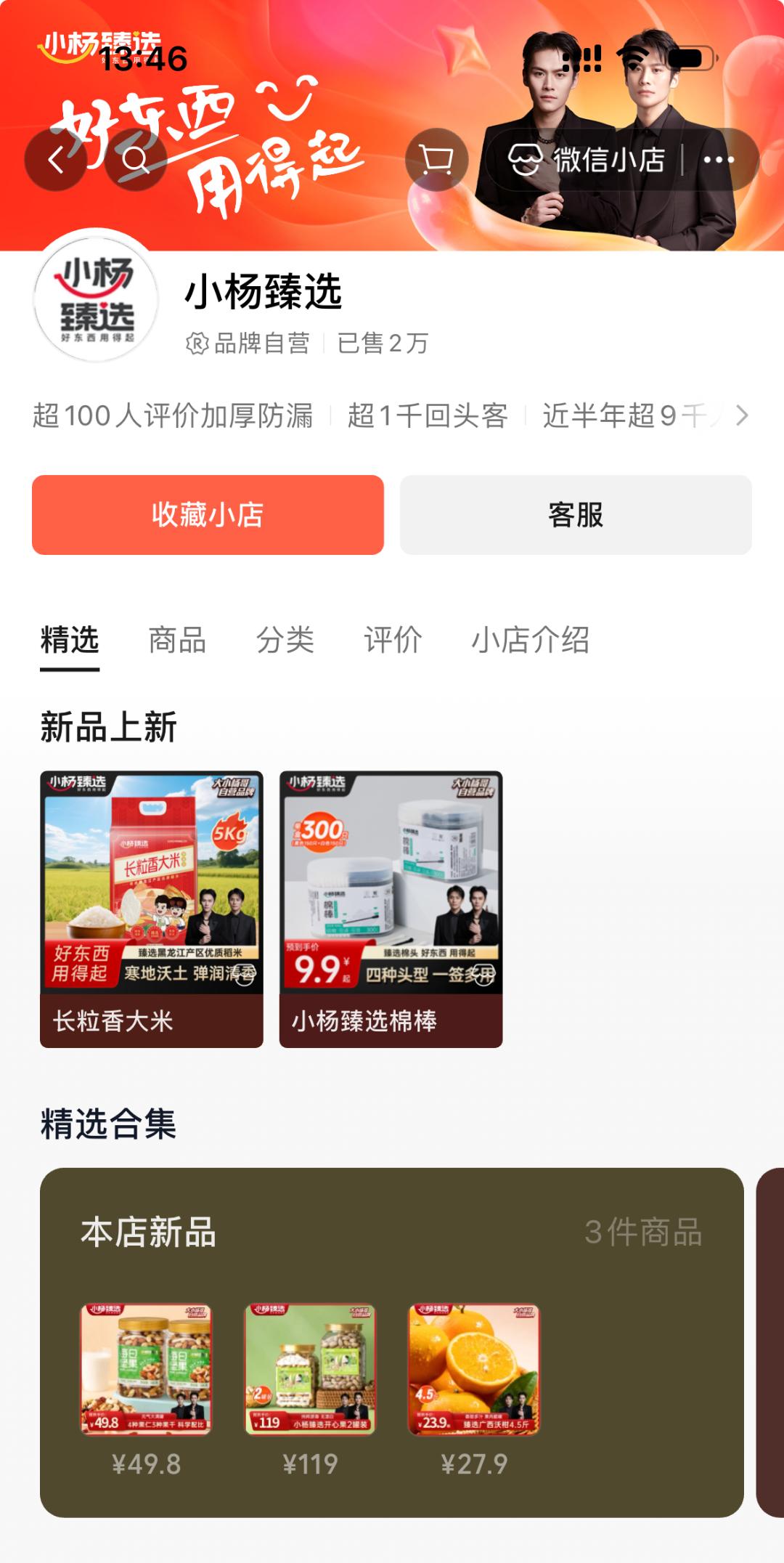The height and width of the screenshot is (1563, 784).
Task: Open the shop search icon
Action: click(136, 160)
